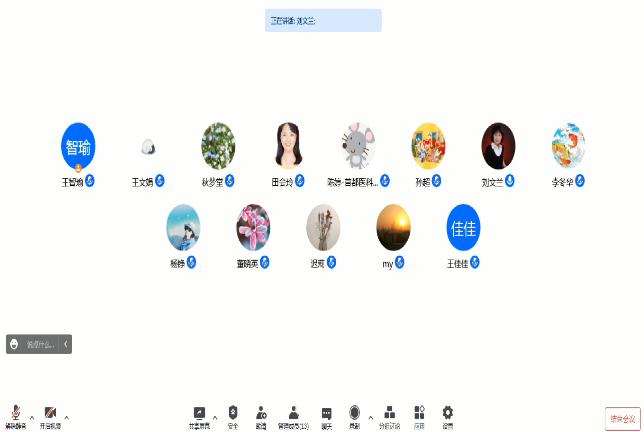The height and width of the screenshot is (432, 644).
Task: Start recording the meeting
Action: [354, 414]
